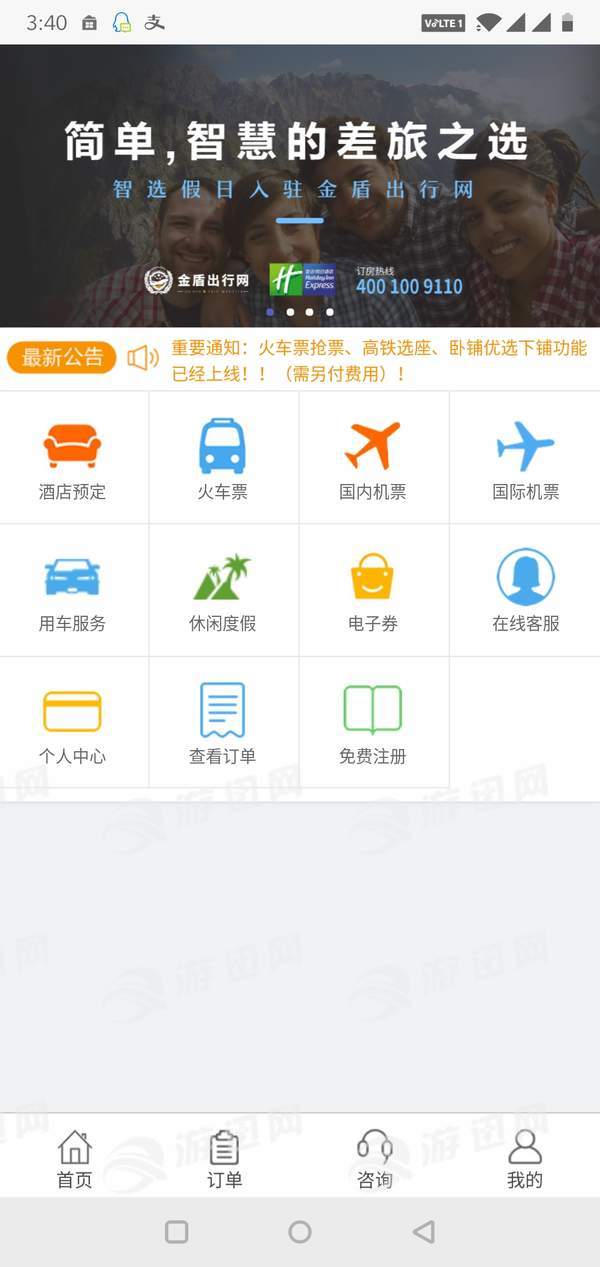Open 用车服务 car service
This screenshot has height=1267, width=600.
coord(72,590)
